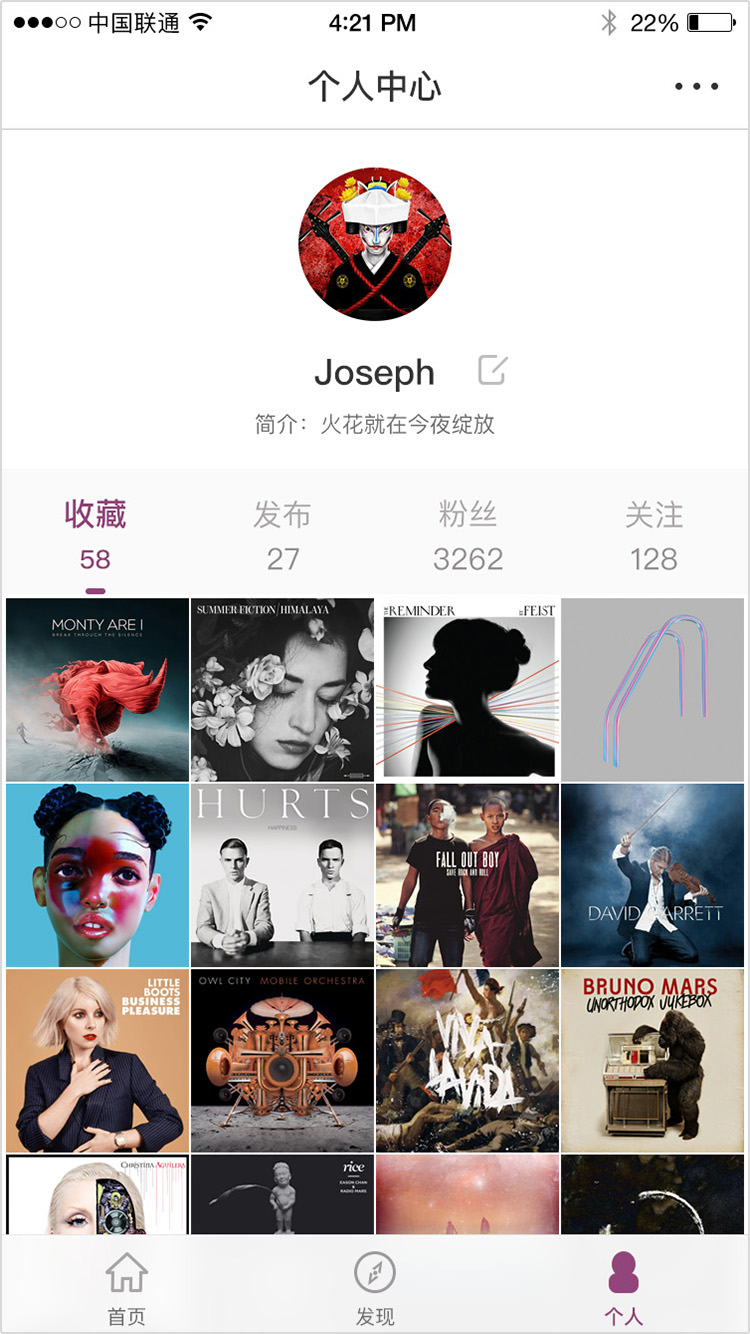
Task: Switch to the 发布 tab
Action: (282, 535)
